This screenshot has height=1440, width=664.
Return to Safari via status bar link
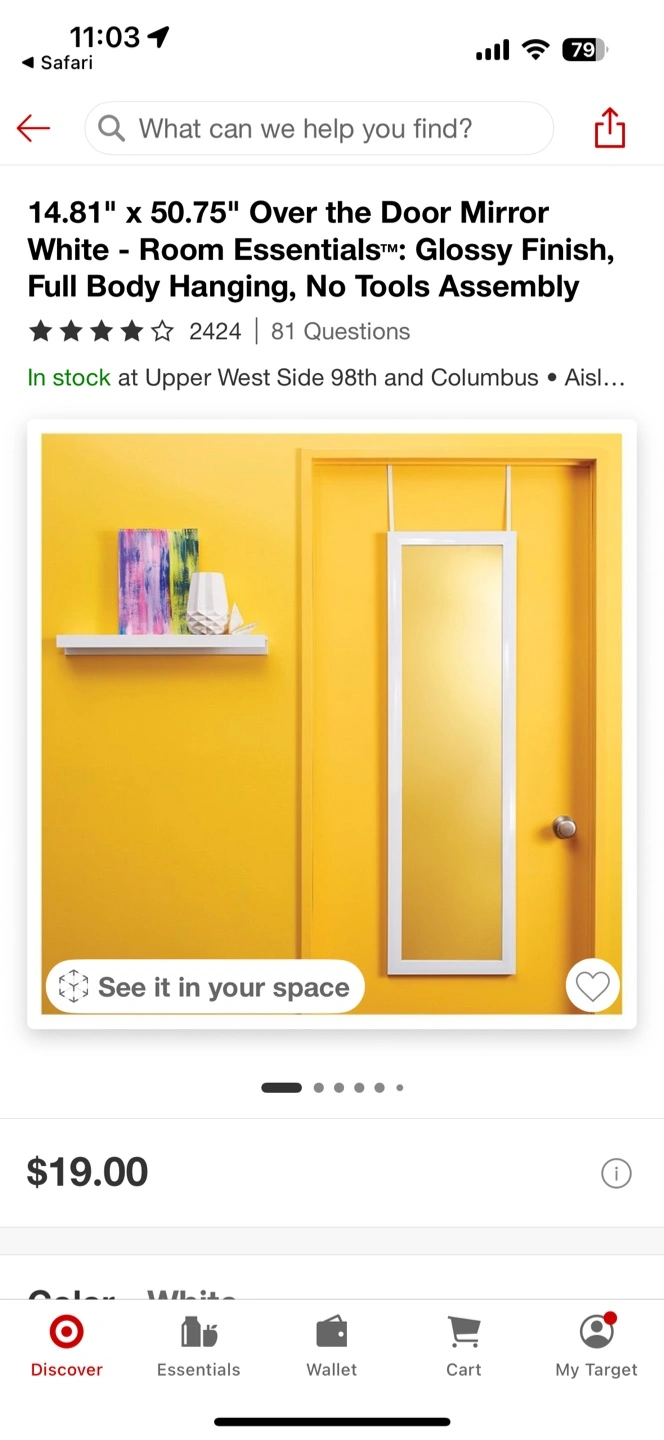[x=57, y=63]
